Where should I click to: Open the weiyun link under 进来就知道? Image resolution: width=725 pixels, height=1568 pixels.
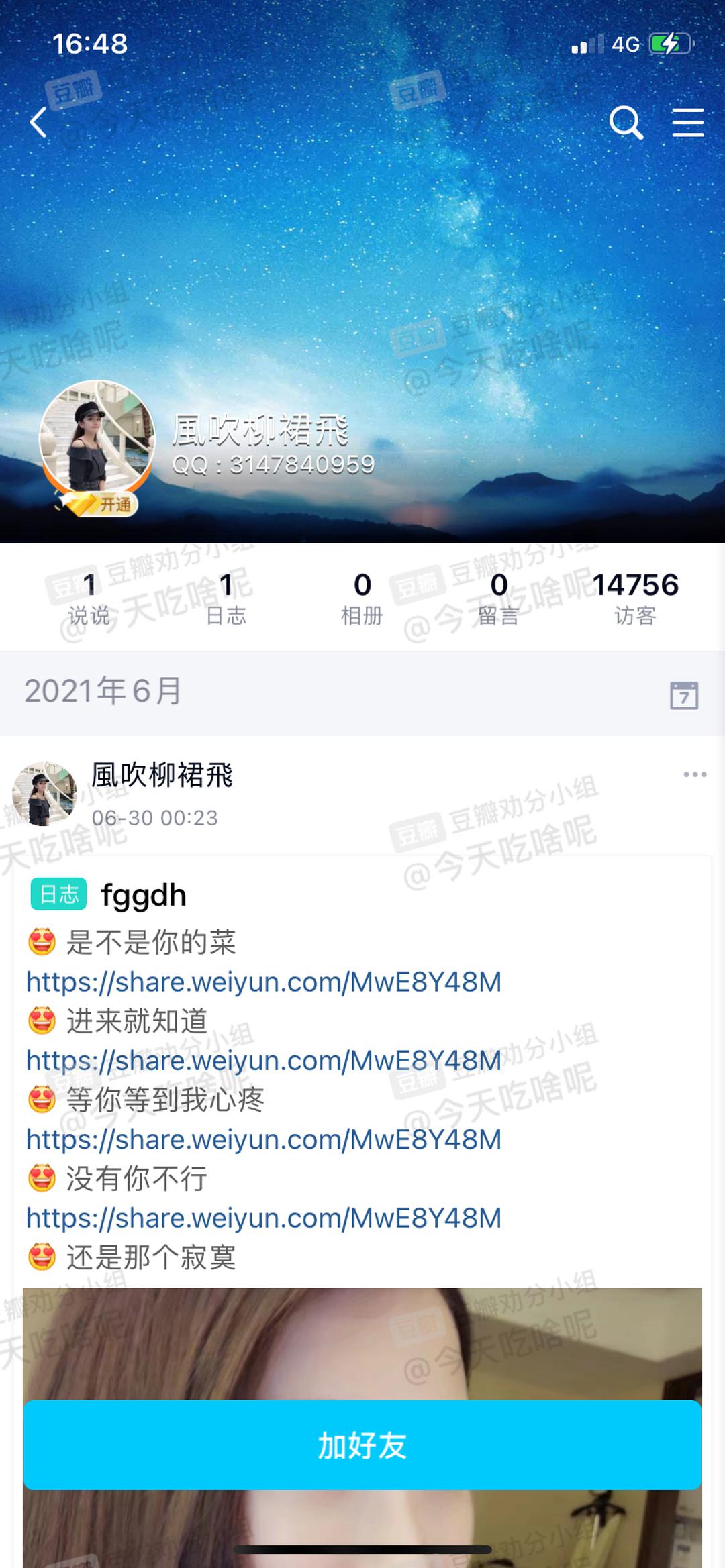coord(264,1061)
